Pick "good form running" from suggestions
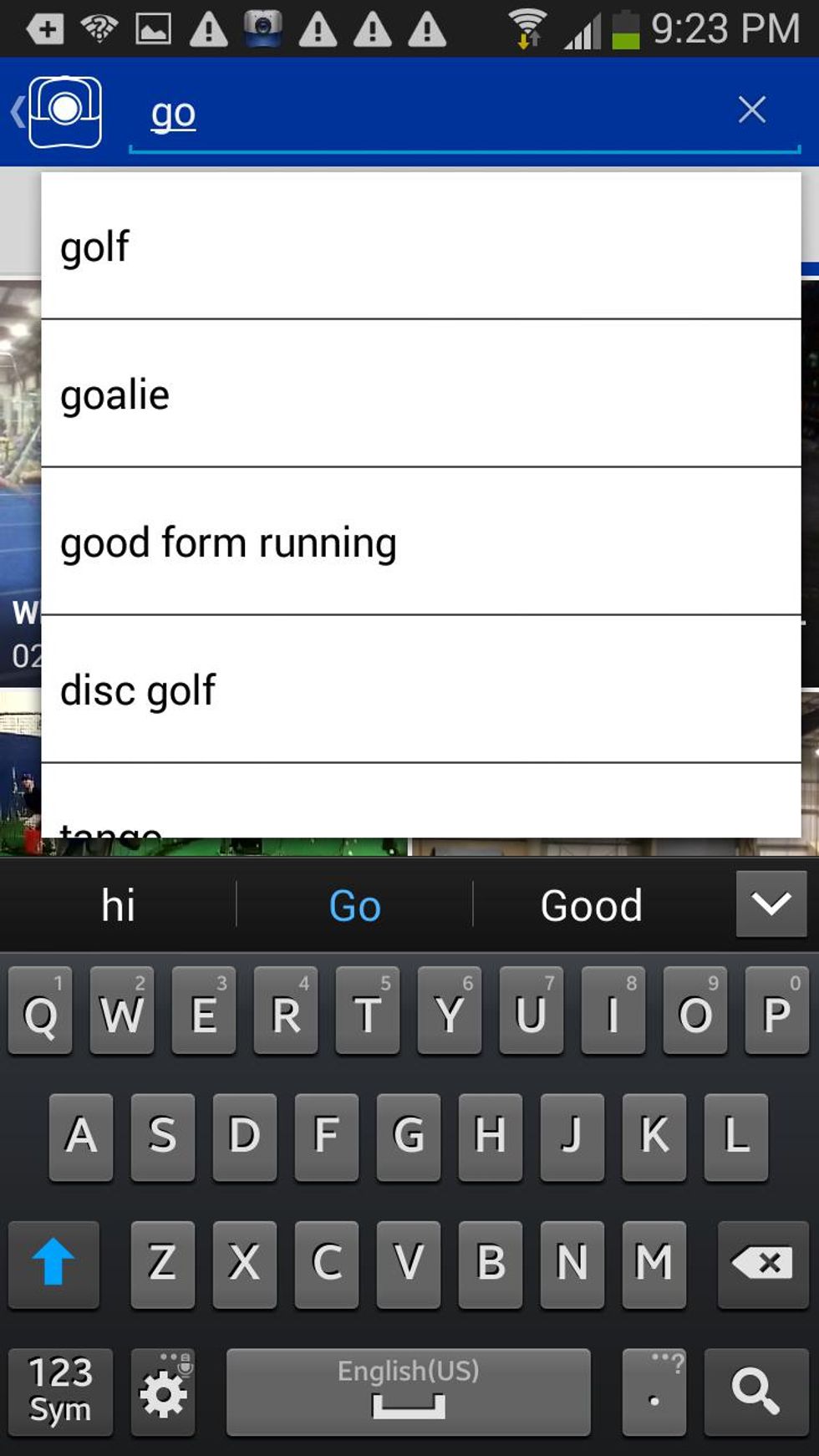This screenshot has height=1456, width=819. tap(421, 542)
